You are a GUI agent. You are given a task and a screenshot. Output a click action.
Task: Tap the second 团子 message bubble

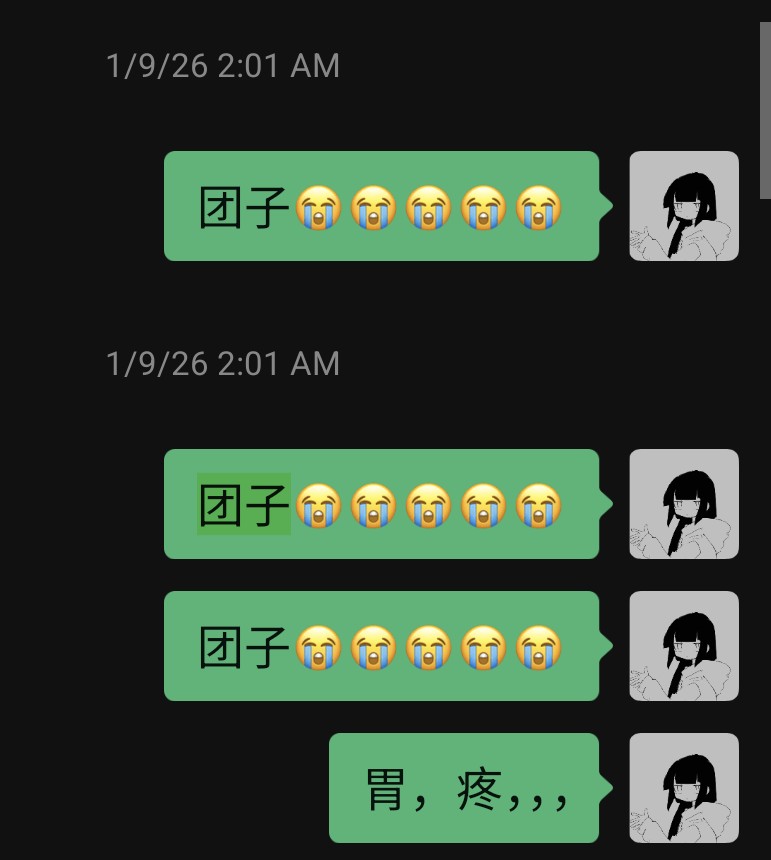[x=381, y=505]
